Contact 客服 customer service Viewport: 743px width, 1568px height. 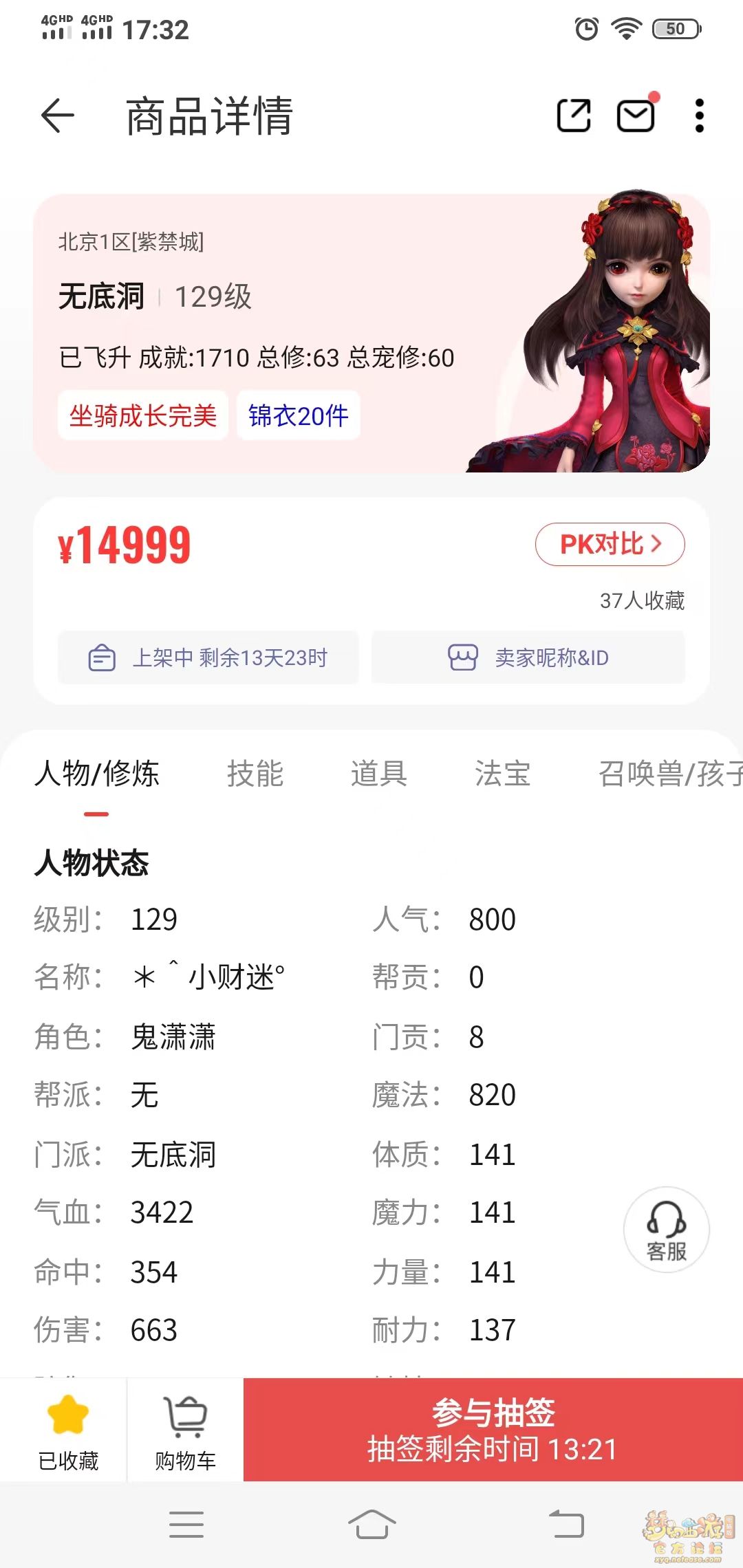pos(666,1229)
